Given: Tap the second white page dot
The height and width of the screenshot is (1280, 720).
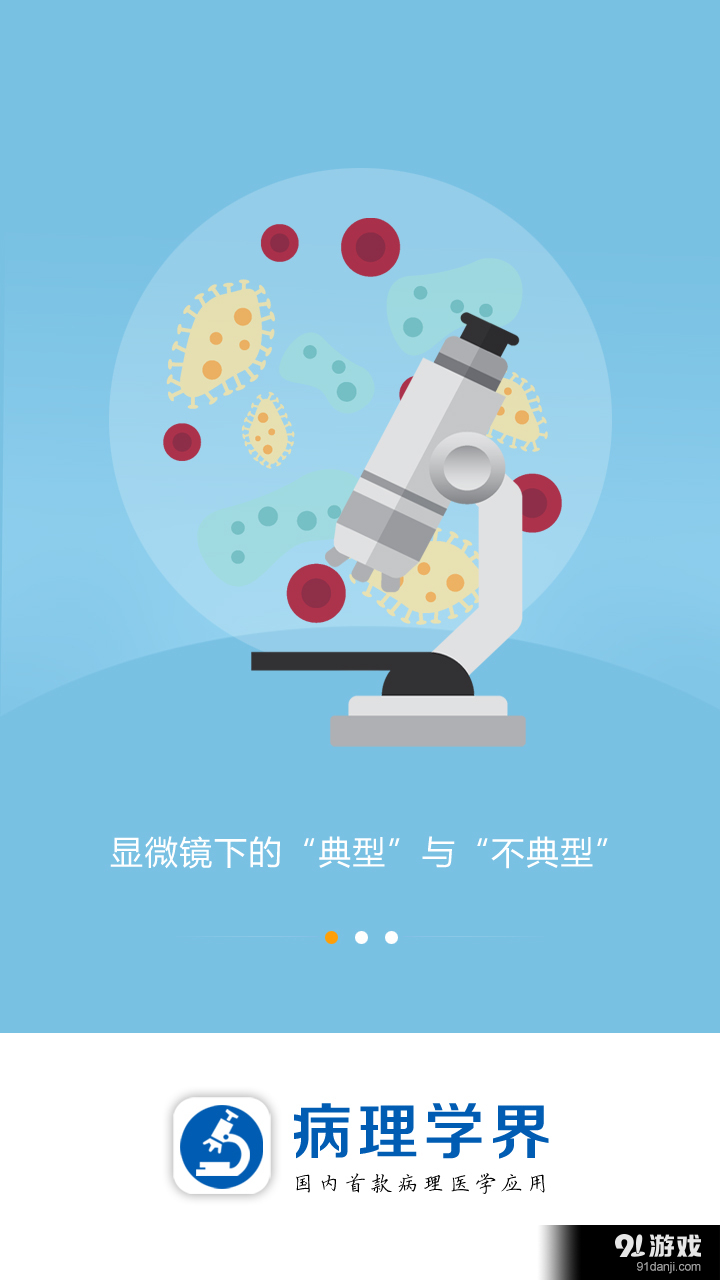Looking at the screenshot, I should coord(360,938).
